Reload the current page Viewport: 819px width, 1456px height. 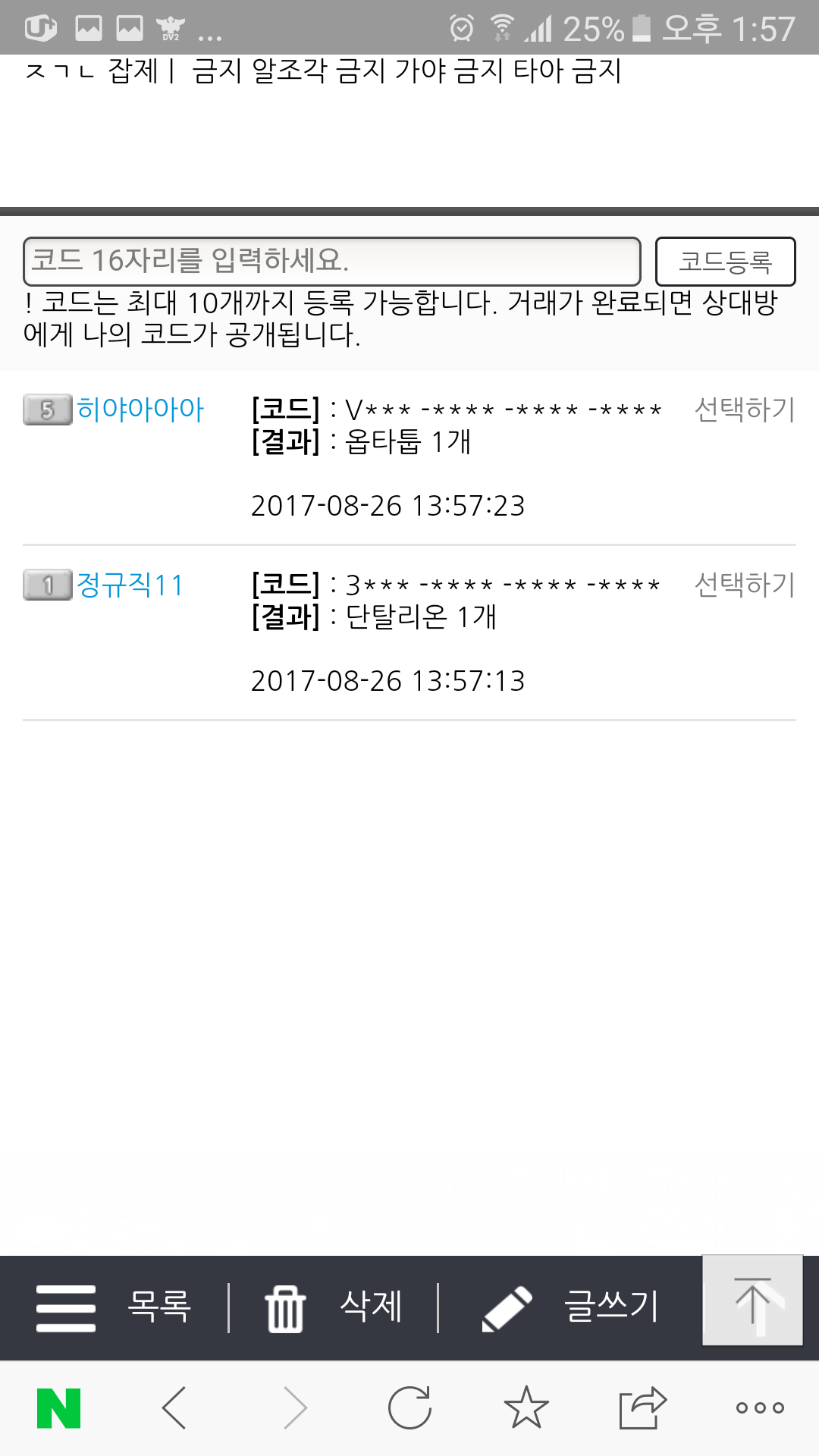click(x=409, y=1408)
